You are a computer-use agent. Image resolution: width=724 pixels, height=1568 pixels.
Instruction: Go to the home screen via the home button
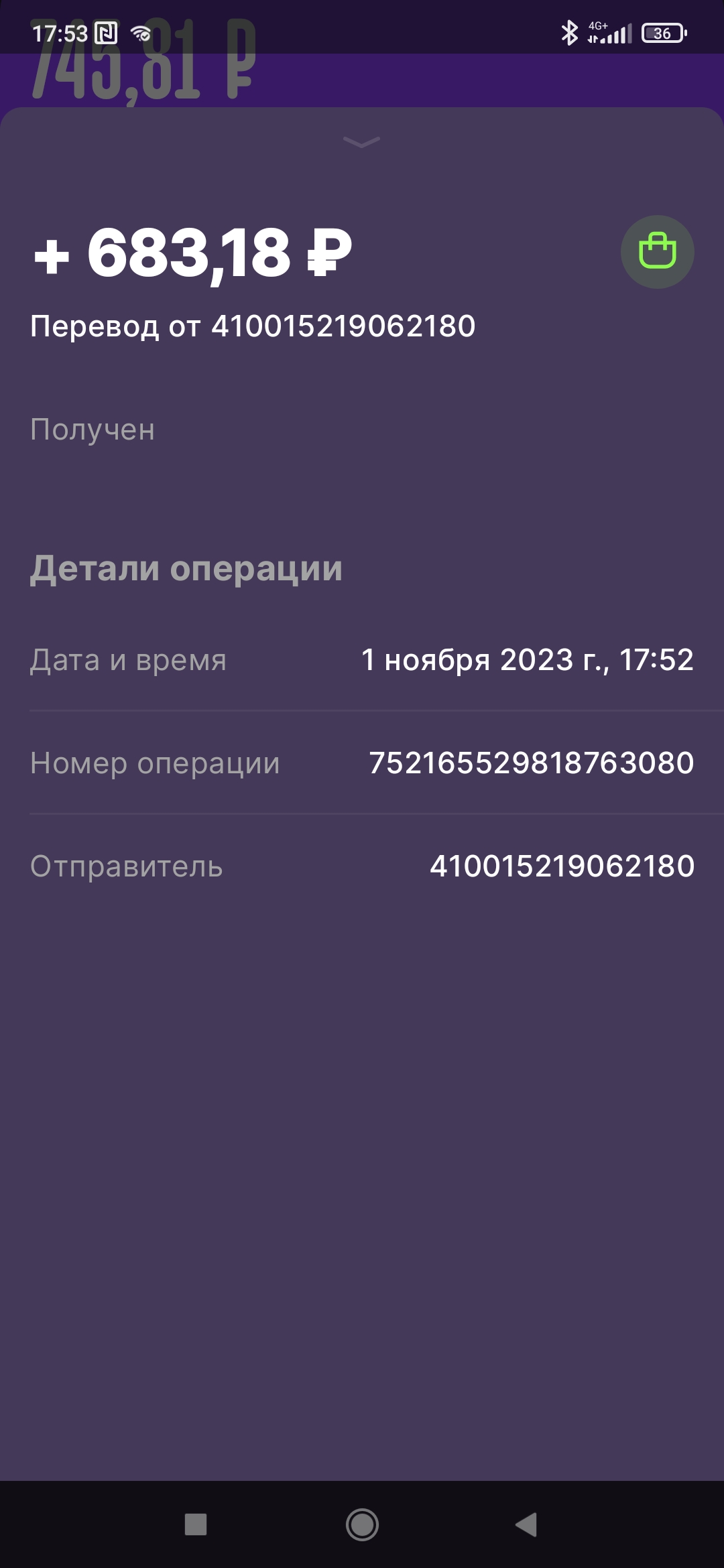(x=362, y=1524)
